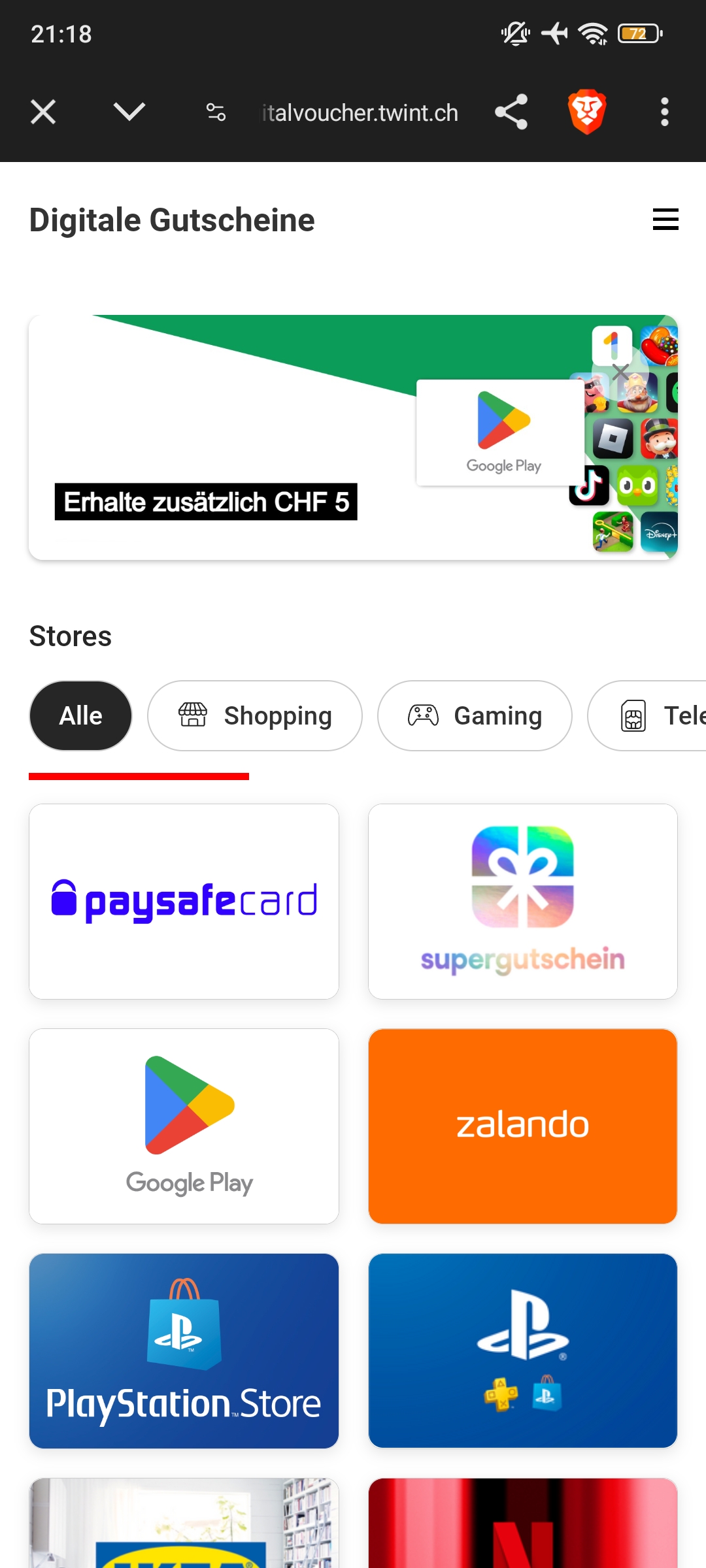The width and height of the screenshot is (706, 1568).
Task: Open site settings icon beside the URL
Action: (x=216, y=112)
